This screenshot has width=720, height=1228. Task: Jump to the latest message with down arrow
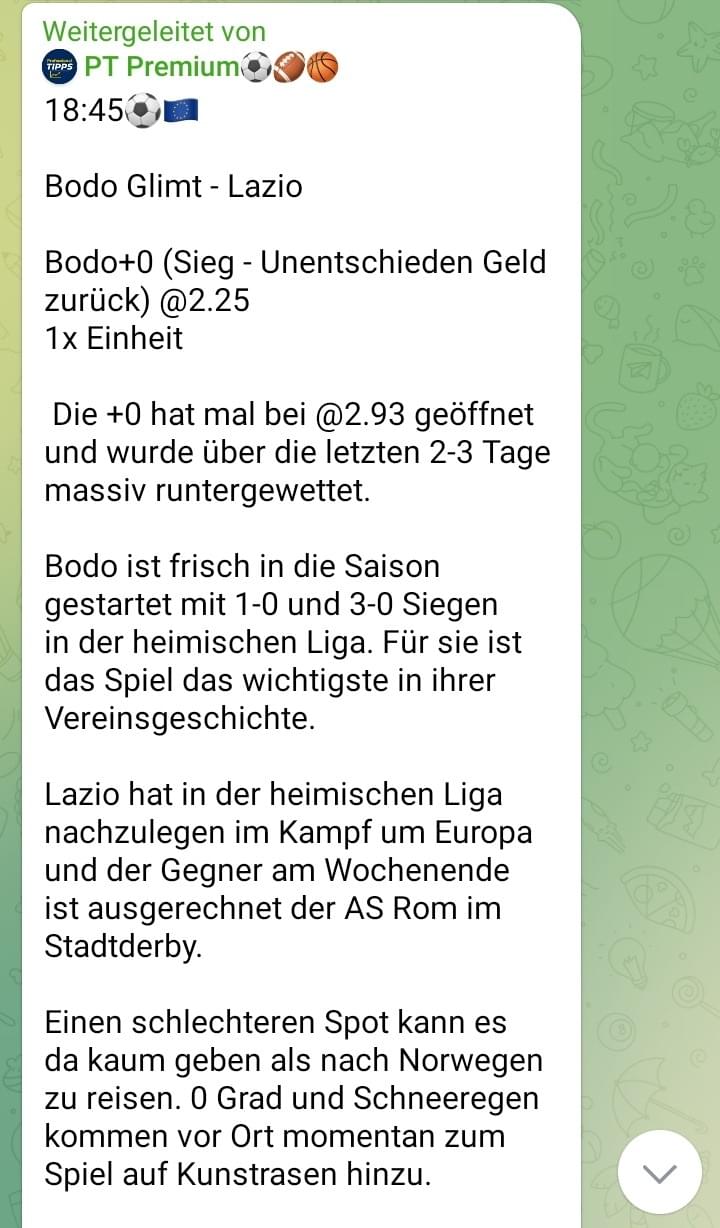[659, 1172]
